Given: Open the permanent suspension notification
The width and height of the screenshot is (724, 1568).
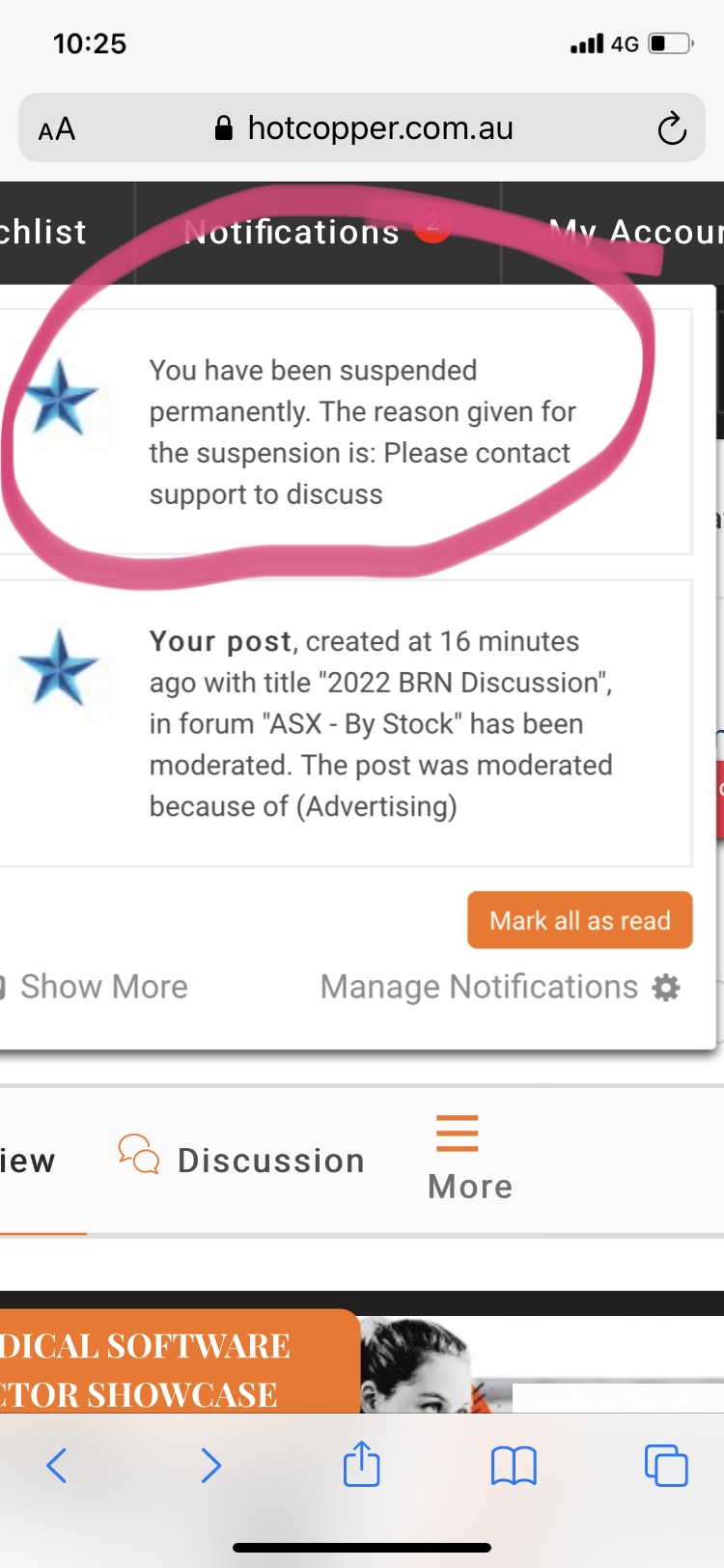Looking at the screenshot, I should [x=362, y=432].
